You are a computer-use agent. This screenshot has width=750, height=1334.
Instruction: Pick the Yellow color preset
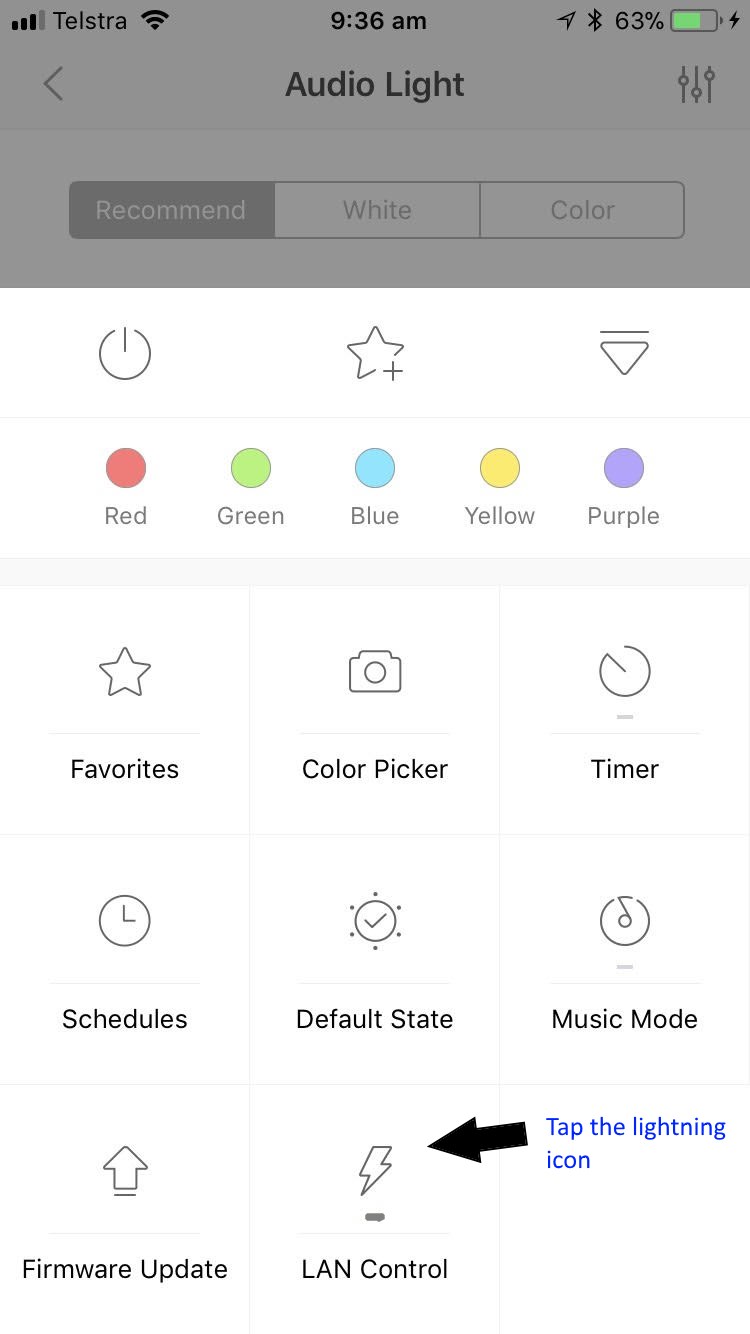coord(500,467)
